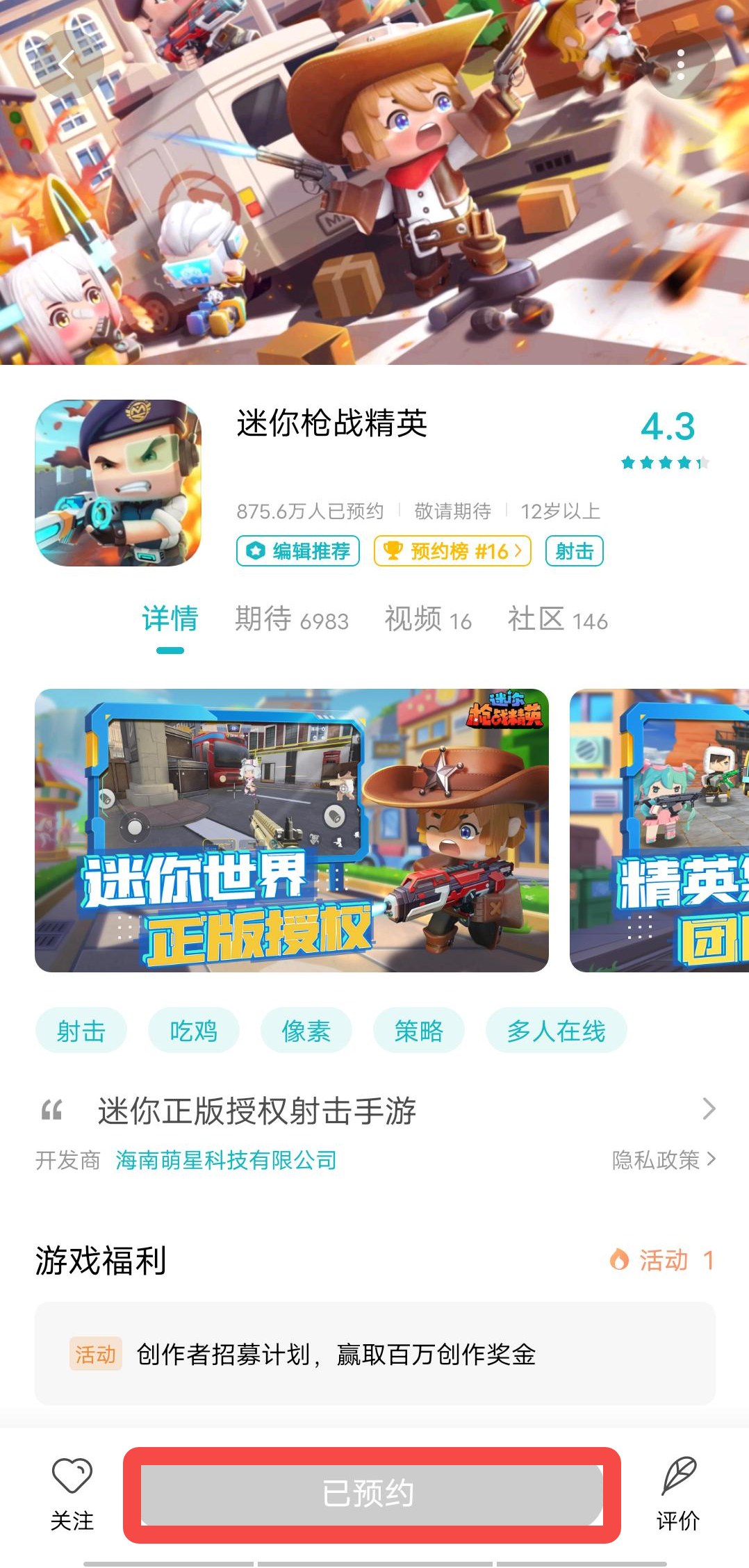The width and height of the screenshot is (749, 1568).
Task: Open the 编辑推荐 badge
Action: point(298,551)
